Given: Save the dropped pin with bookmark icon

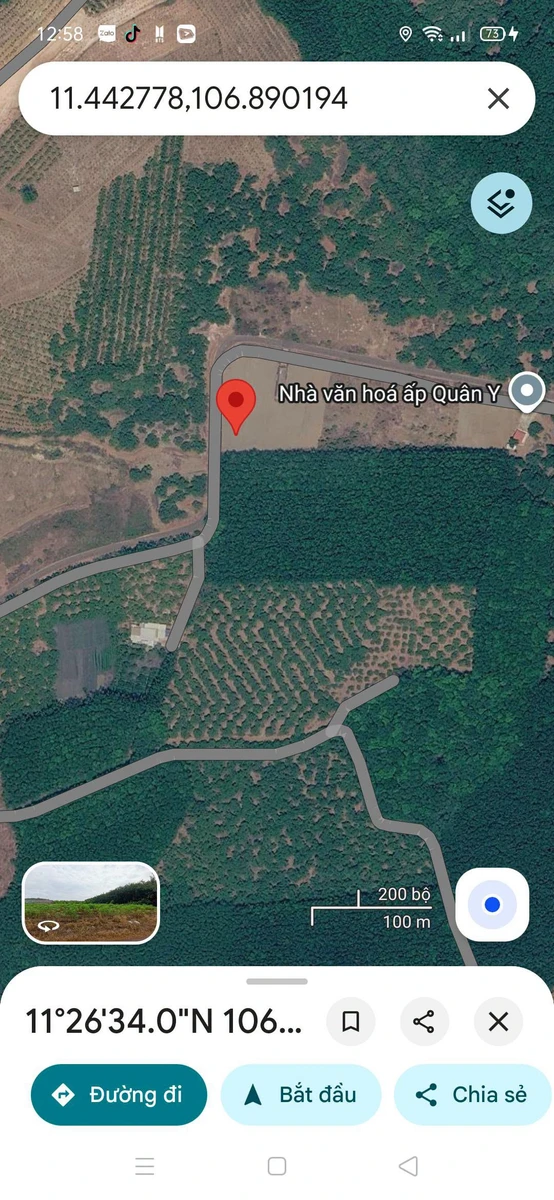Looking at the screenshot, I should click(x=351, y=1021).
